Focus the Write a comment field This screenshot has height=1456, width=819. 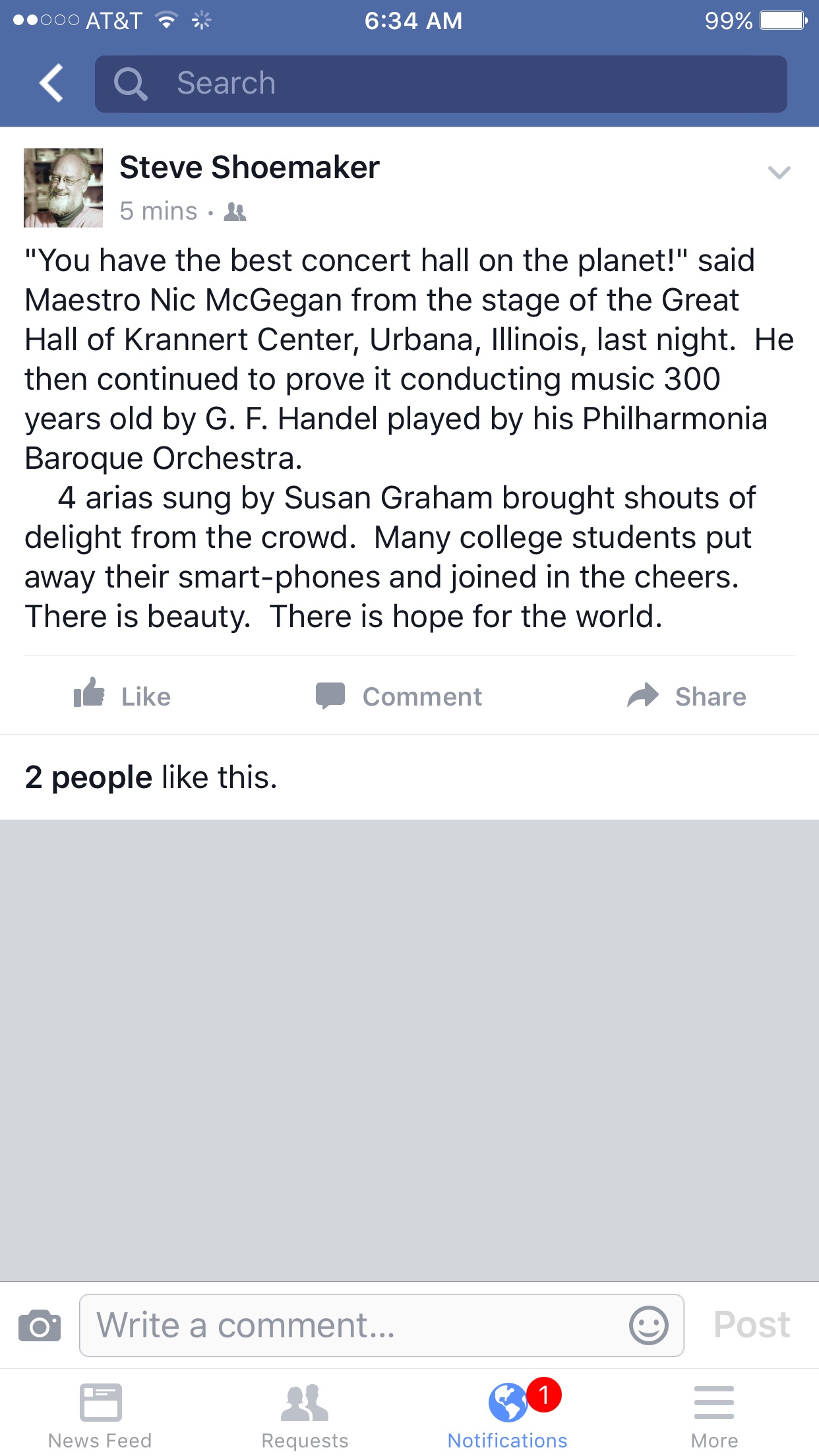tap(356, 1325)
